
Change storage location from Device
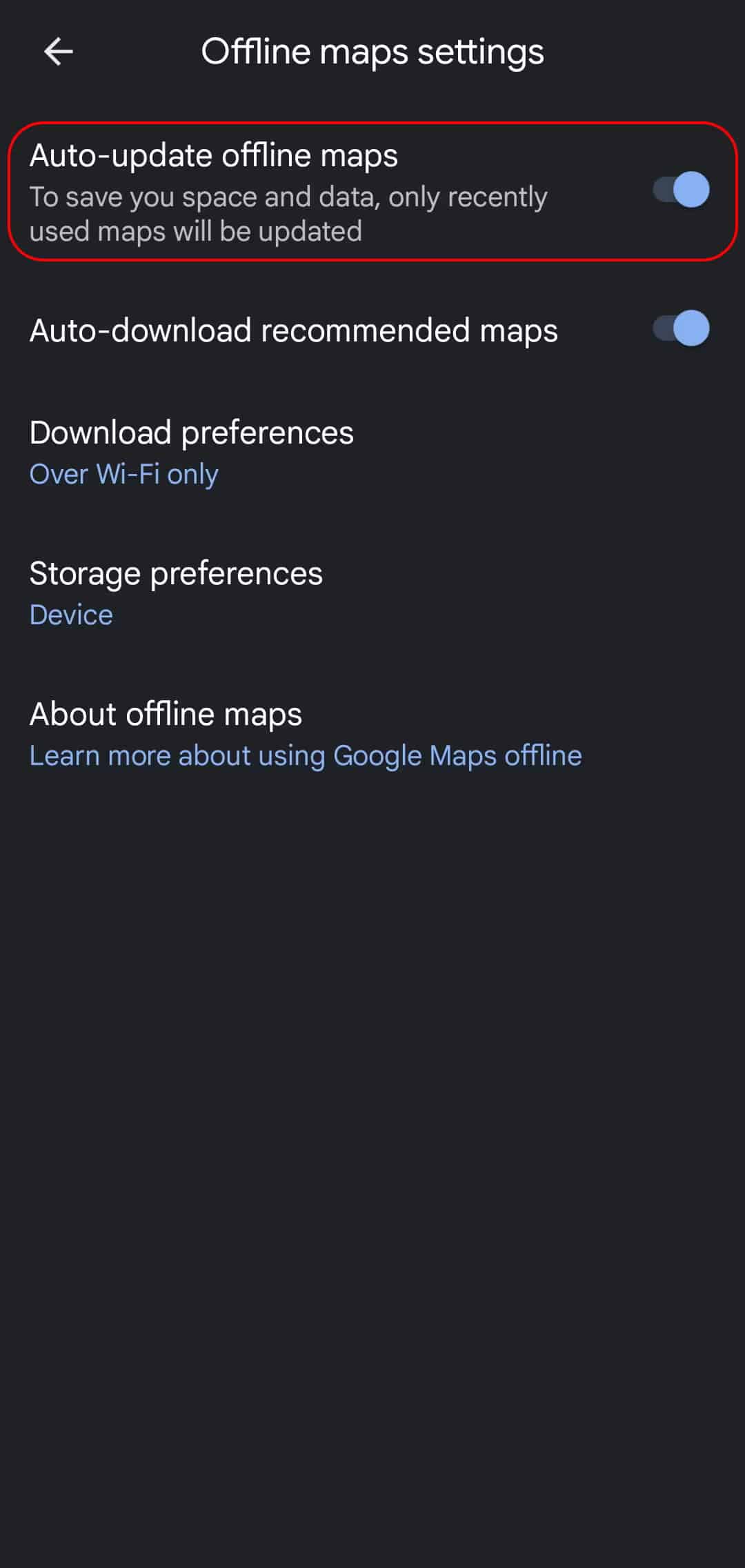coord(70,615)
